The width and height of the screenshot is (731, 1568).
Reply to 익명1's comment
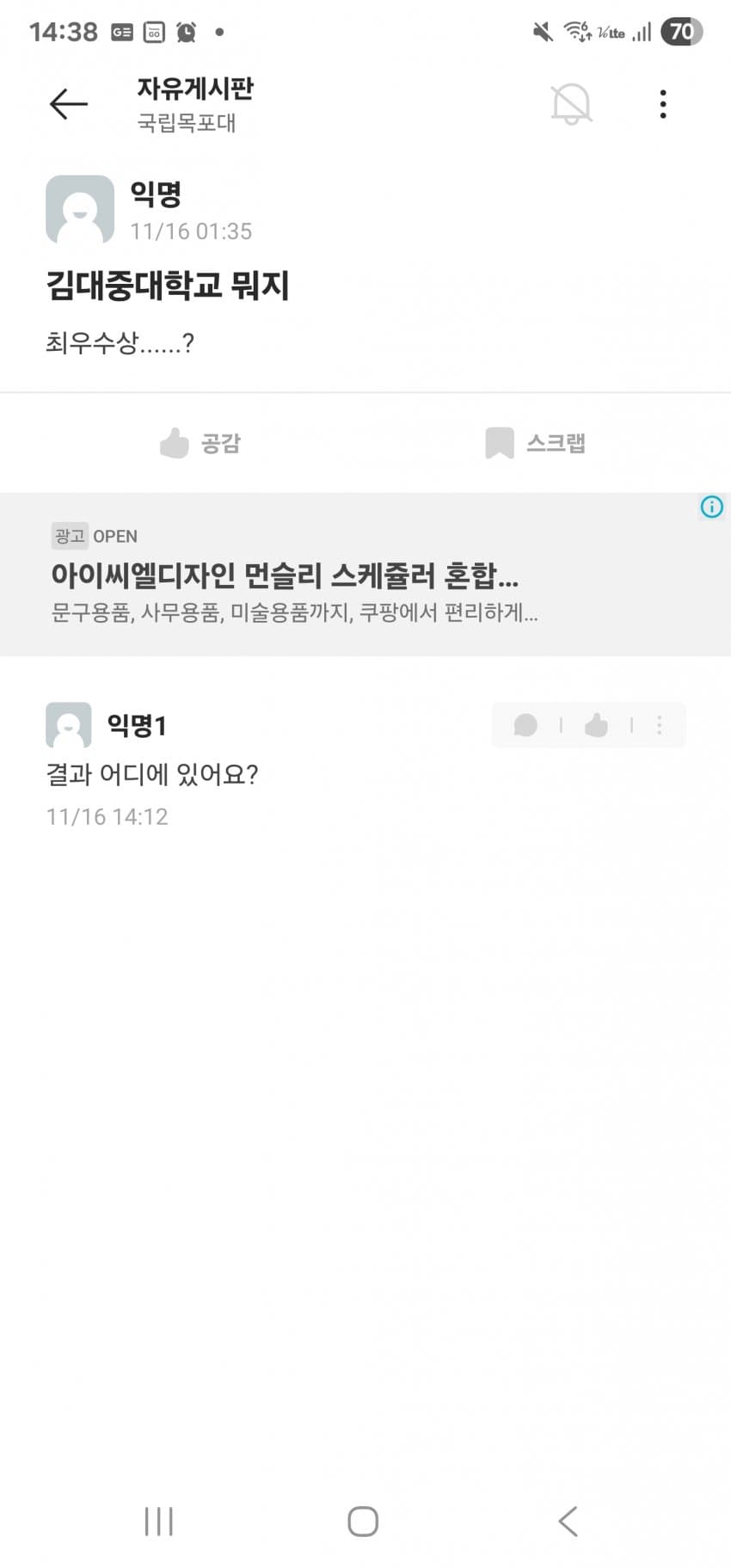(x=525, y=725)
